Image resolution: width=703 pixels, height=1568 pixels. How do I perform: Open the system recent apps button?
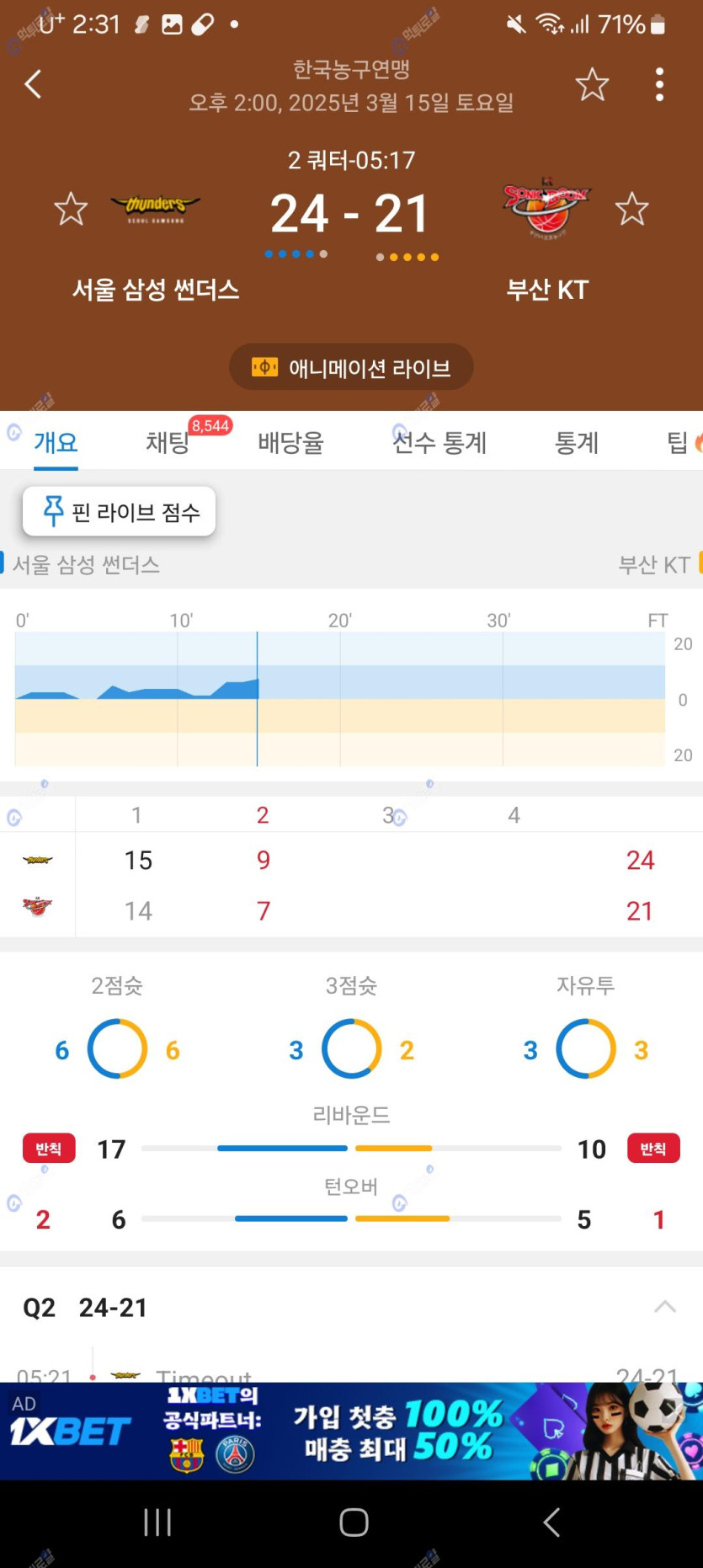157,1523
